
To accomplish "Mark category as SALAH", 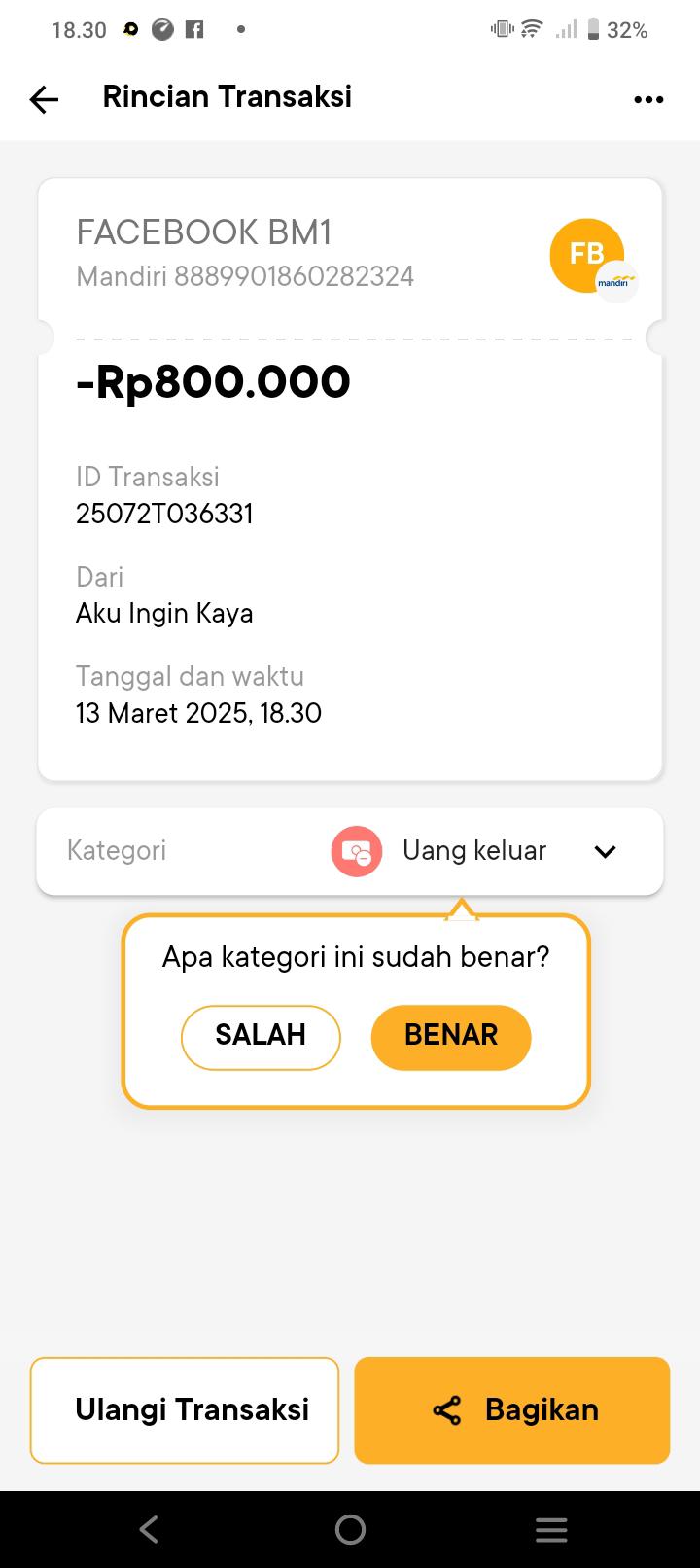I will coord(261,1036).
